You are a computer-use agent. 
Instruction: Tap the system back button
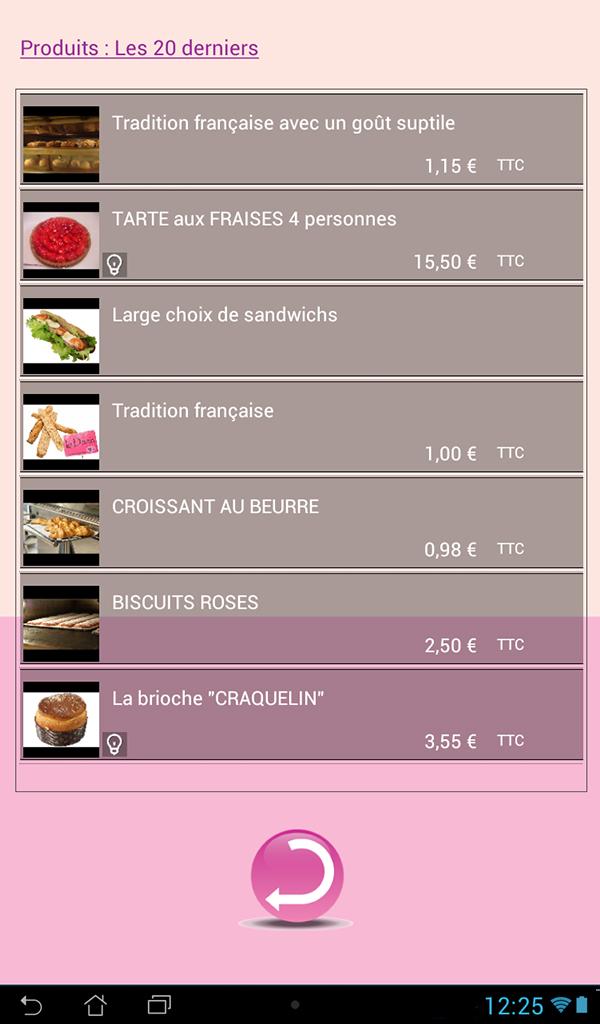[x=32, y=1004]
